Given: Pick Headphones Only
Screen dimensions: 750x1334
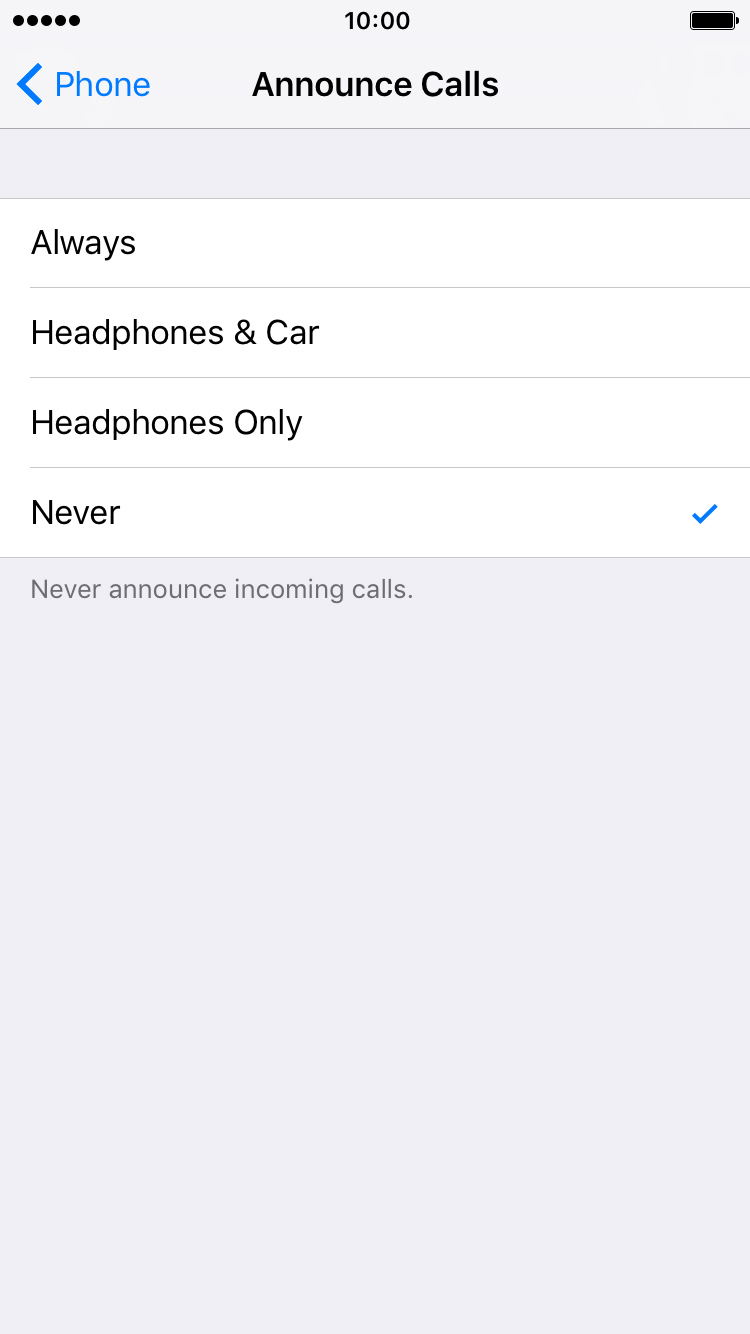Looking at the screenshot, I should 375,423.
